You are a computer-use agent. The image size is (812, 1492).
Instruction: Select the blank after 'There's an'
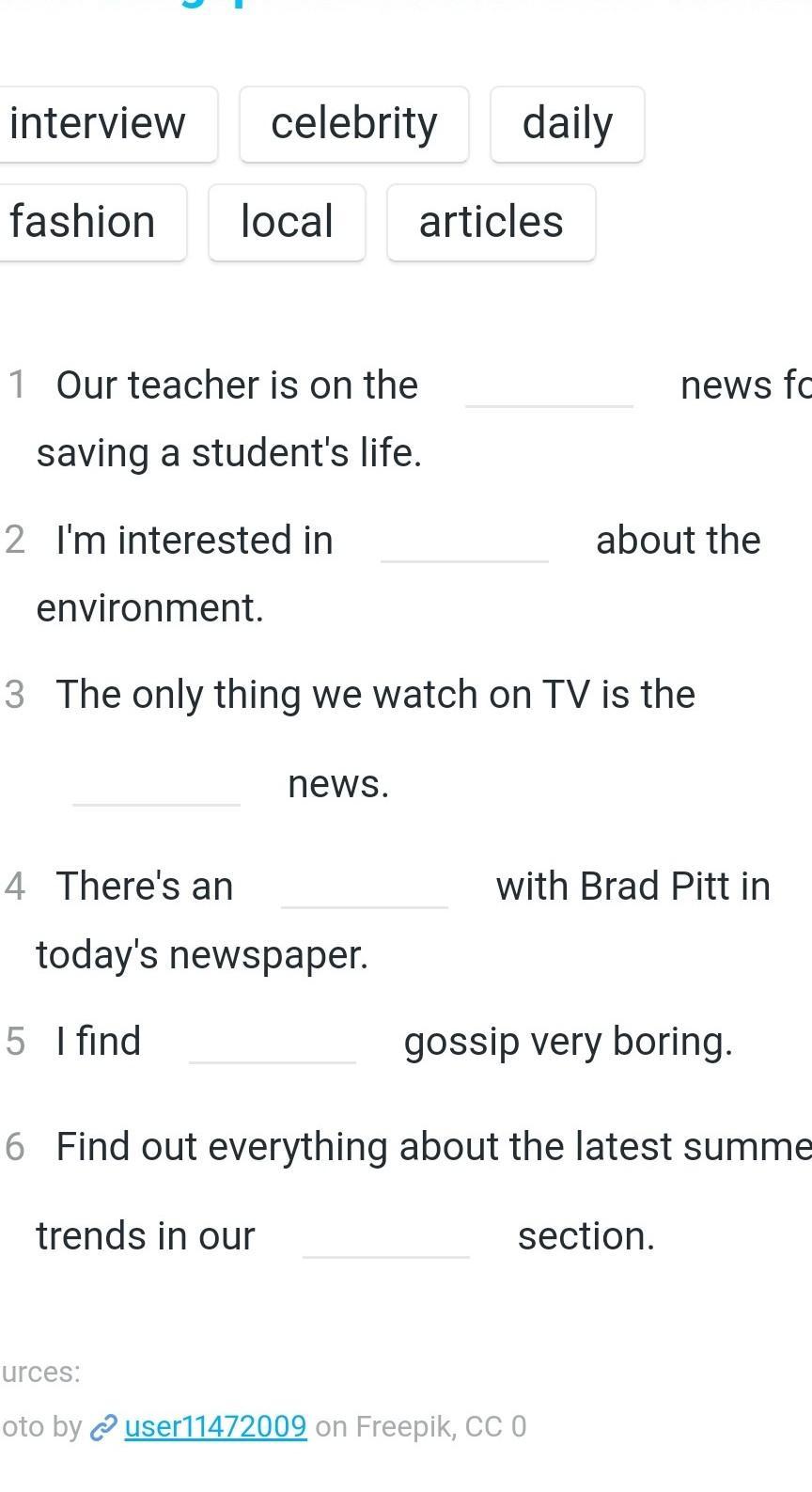[365, 888]
